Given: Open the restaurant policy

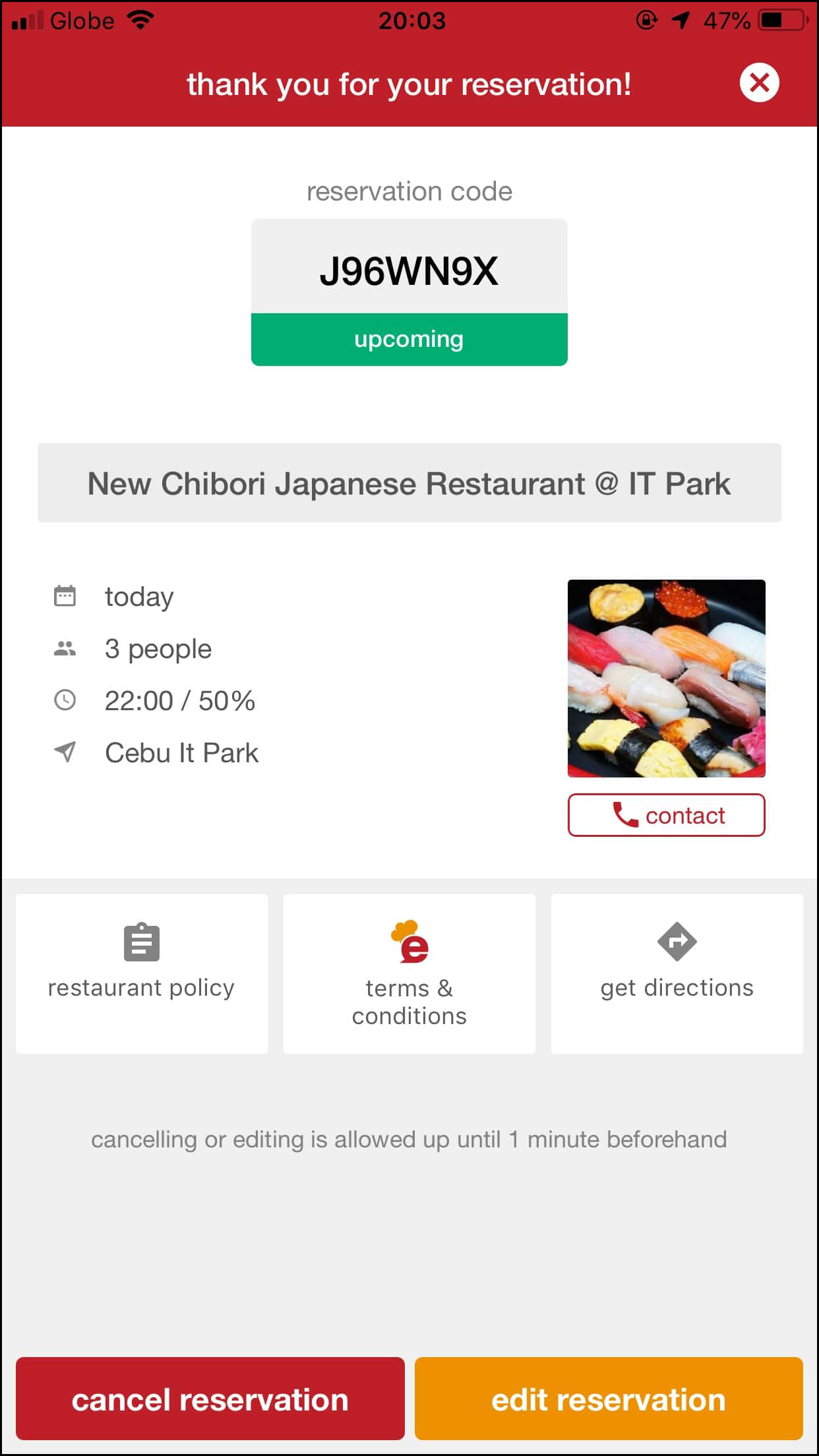Looking at the screenshot, I should click(x=142, y=973).
